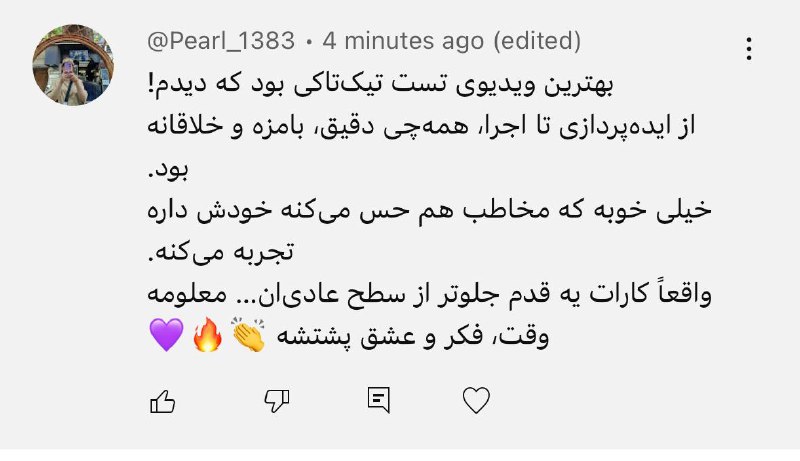This screenshot has width=800, height=461.
Task: Dislike Pearl_1383's comment
Action: tap(276, 401)
